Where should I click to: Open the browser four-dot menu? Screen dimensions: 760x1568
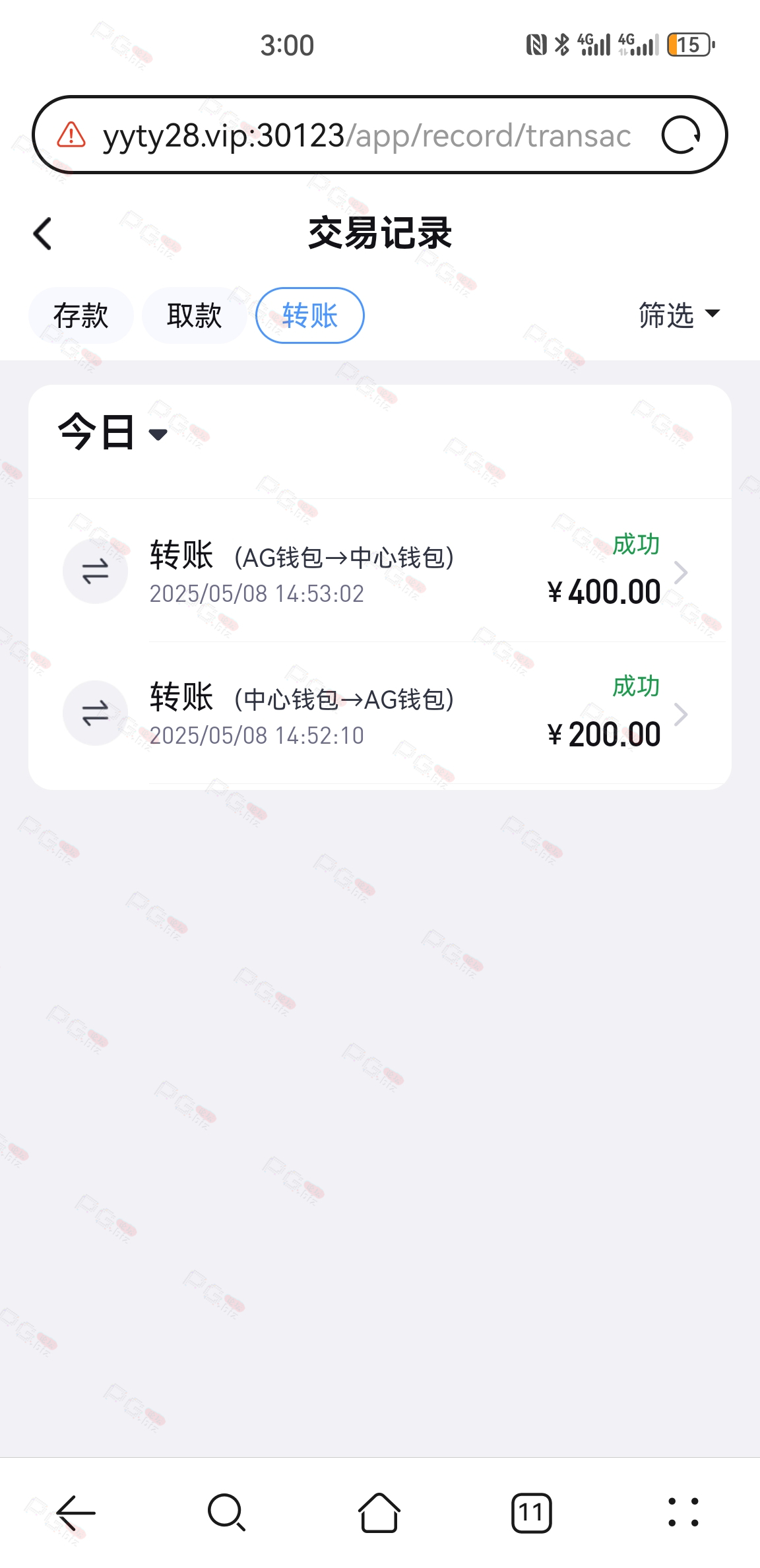tap(683, 1513)
